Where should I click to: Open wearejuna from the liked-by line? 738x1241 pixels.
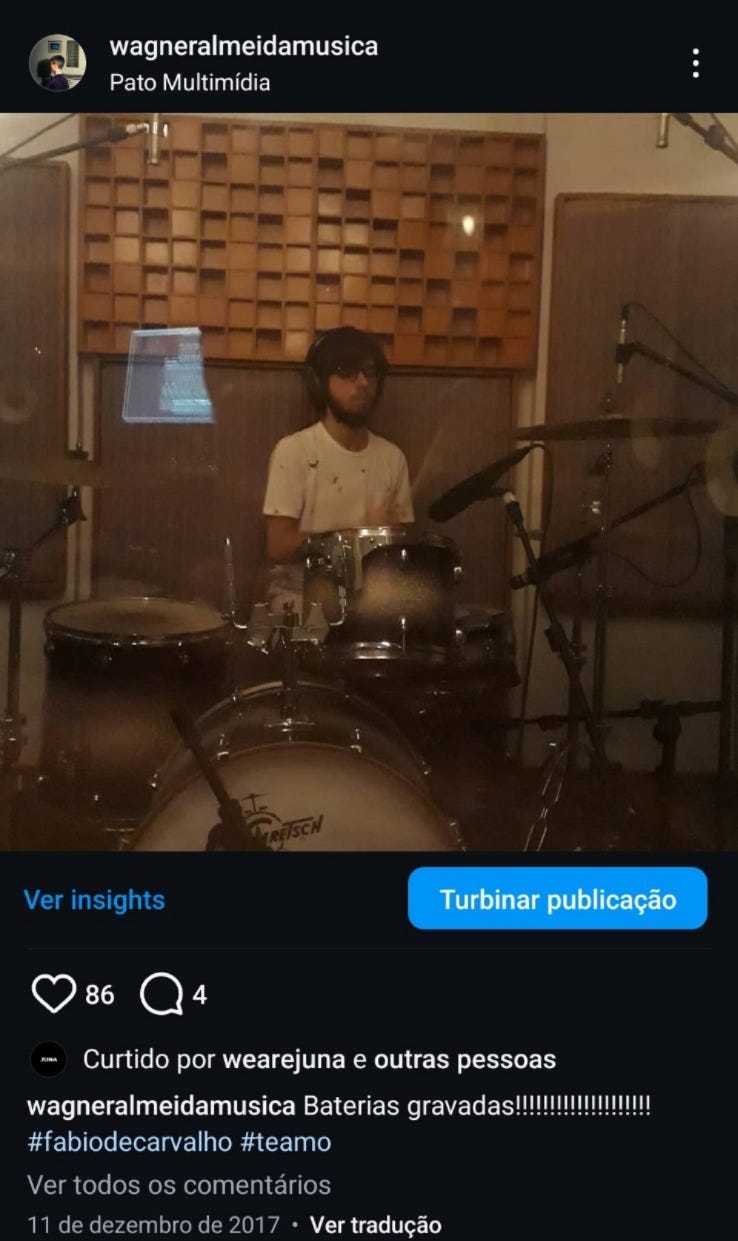coord(283,1059)
